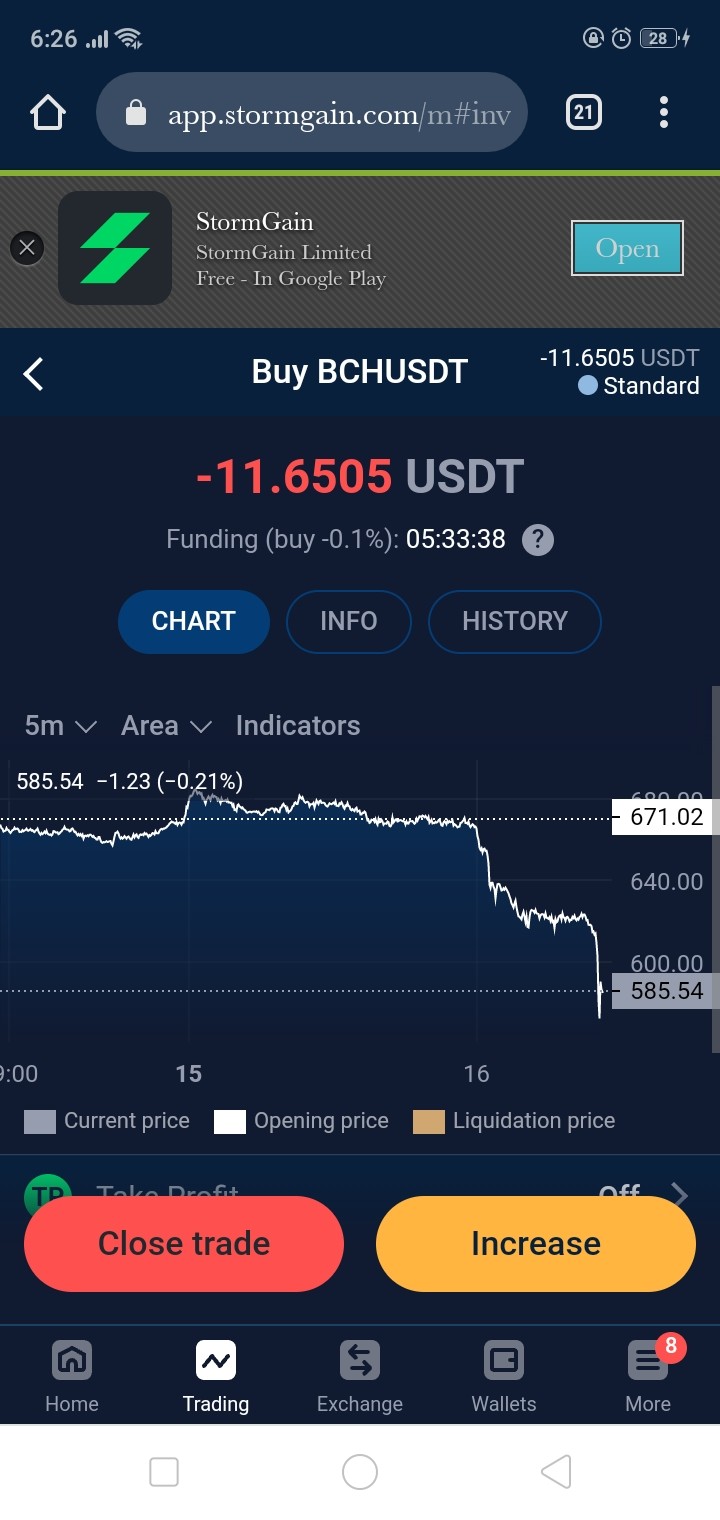Open StormGain in Google Play
The image size is (720, 1520).
point(627,248)
